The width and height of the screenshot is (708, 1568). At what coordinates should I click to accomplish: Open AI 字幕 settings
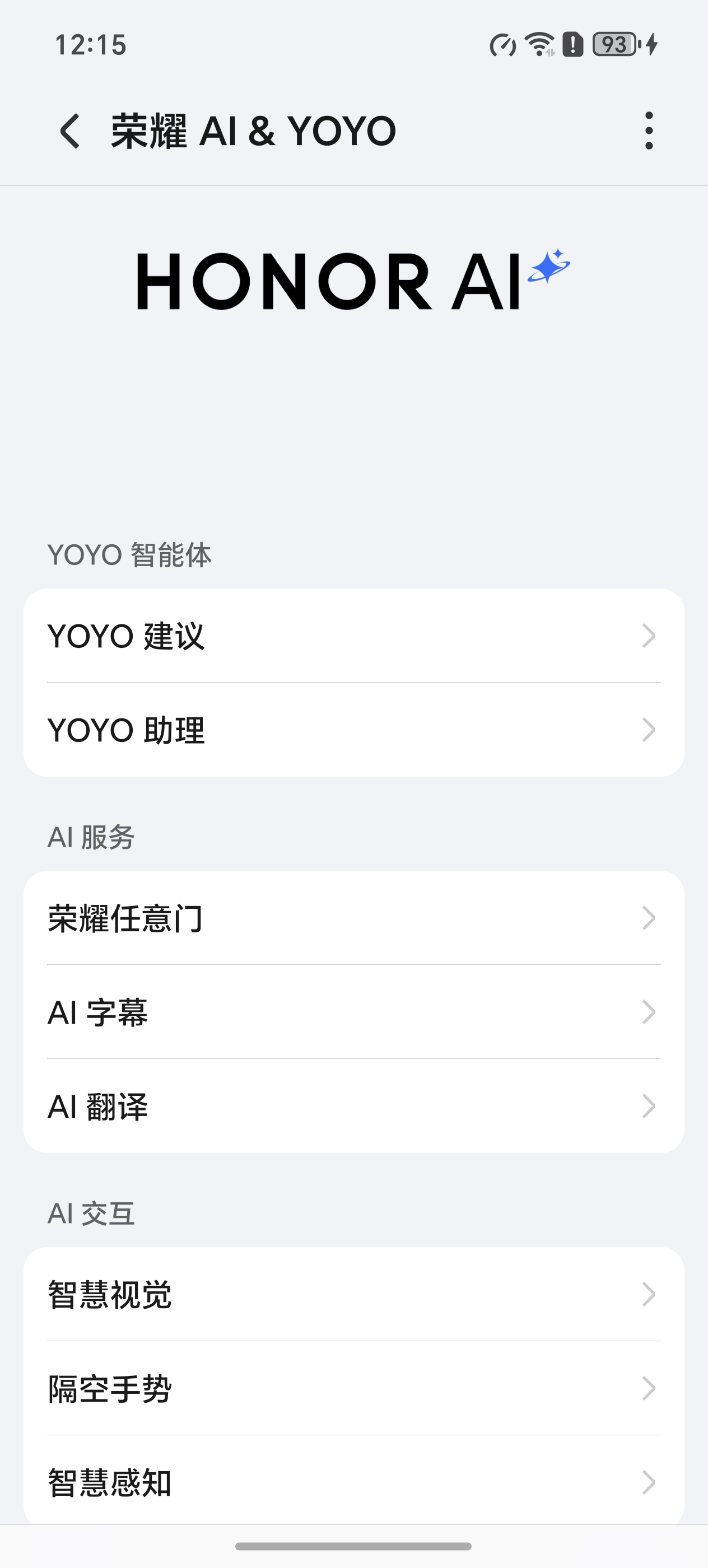353,1012
